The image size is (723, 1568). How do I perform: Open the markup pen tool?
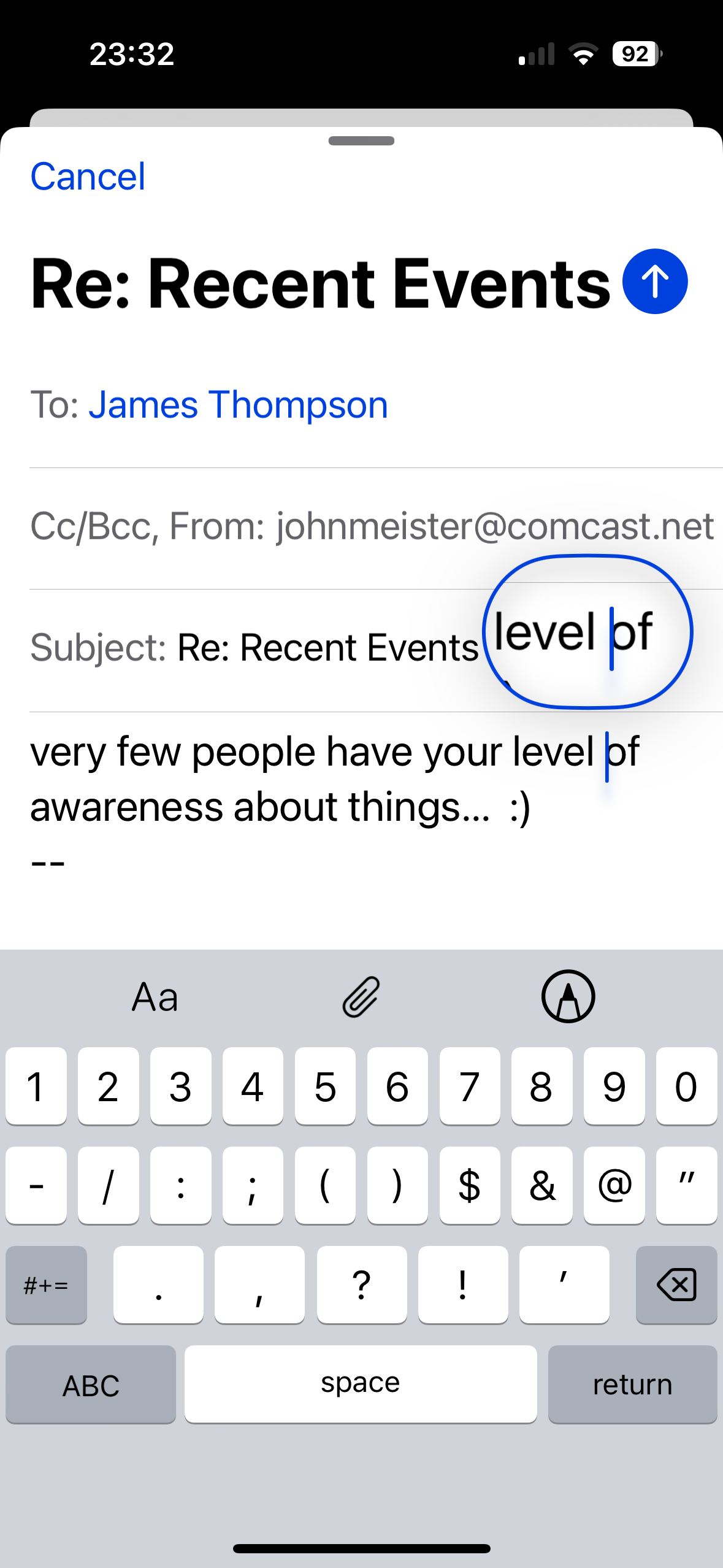click(568, 997)
